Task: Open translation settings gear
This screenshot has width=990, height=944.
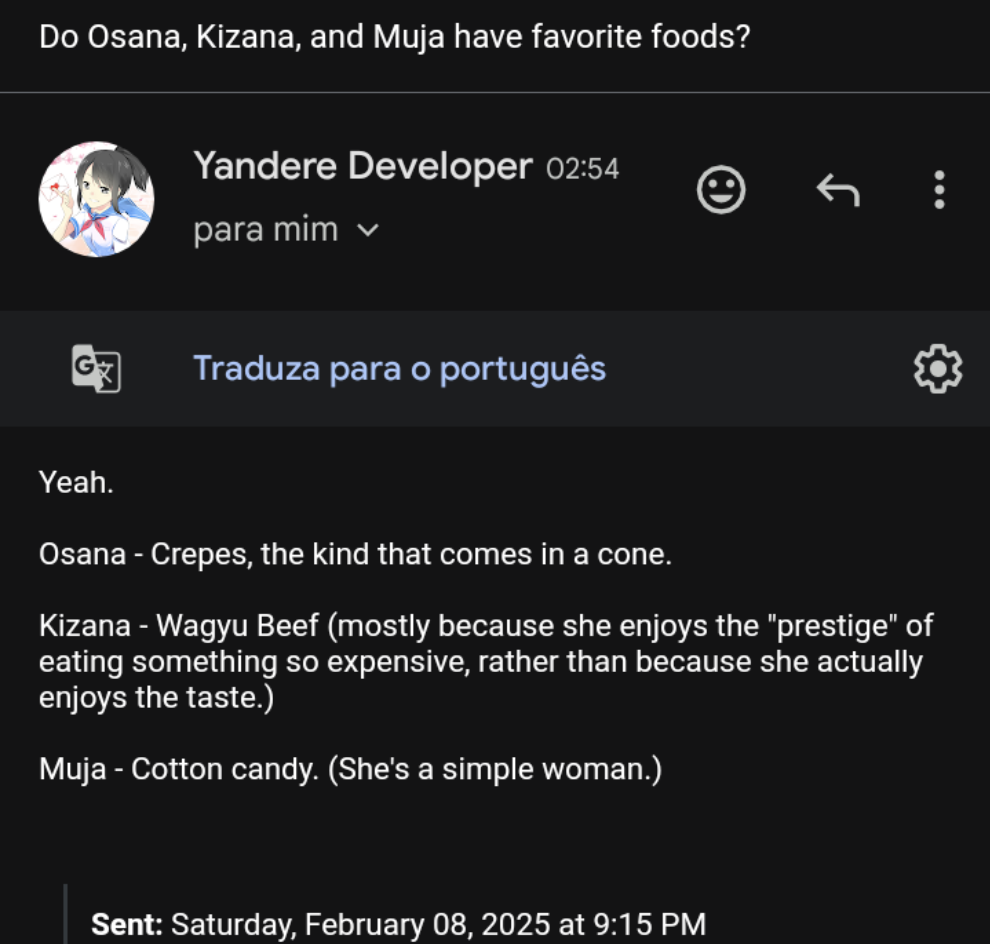Action: click(937, 369)
